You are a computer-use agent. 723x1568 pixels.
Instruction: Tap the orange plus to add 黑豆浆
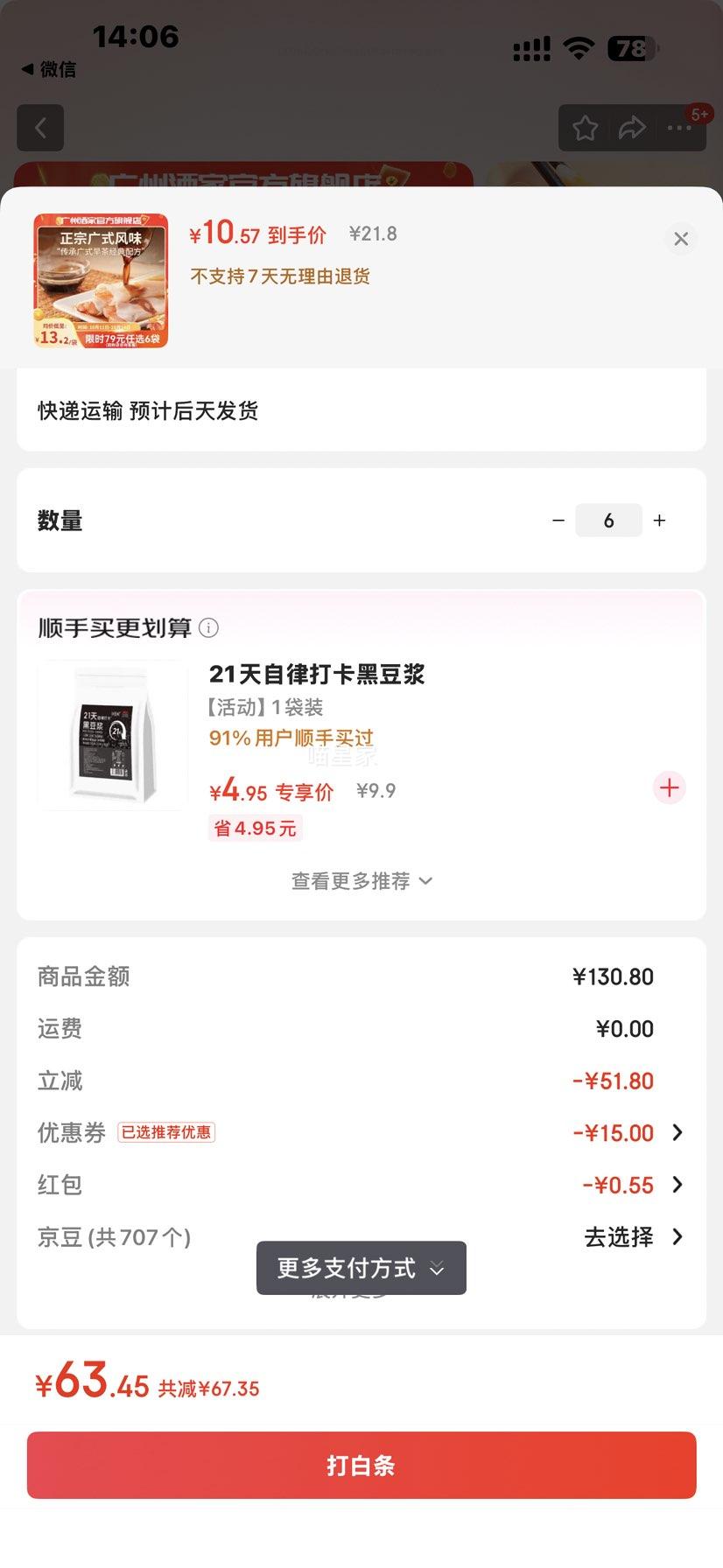click(669, 787)
